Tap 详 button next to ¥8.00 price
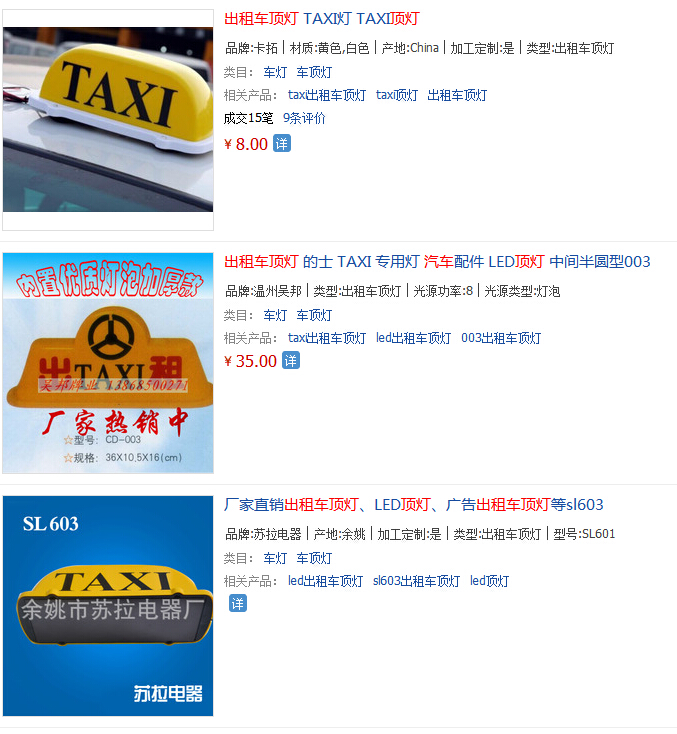 [x=282, y=144]
